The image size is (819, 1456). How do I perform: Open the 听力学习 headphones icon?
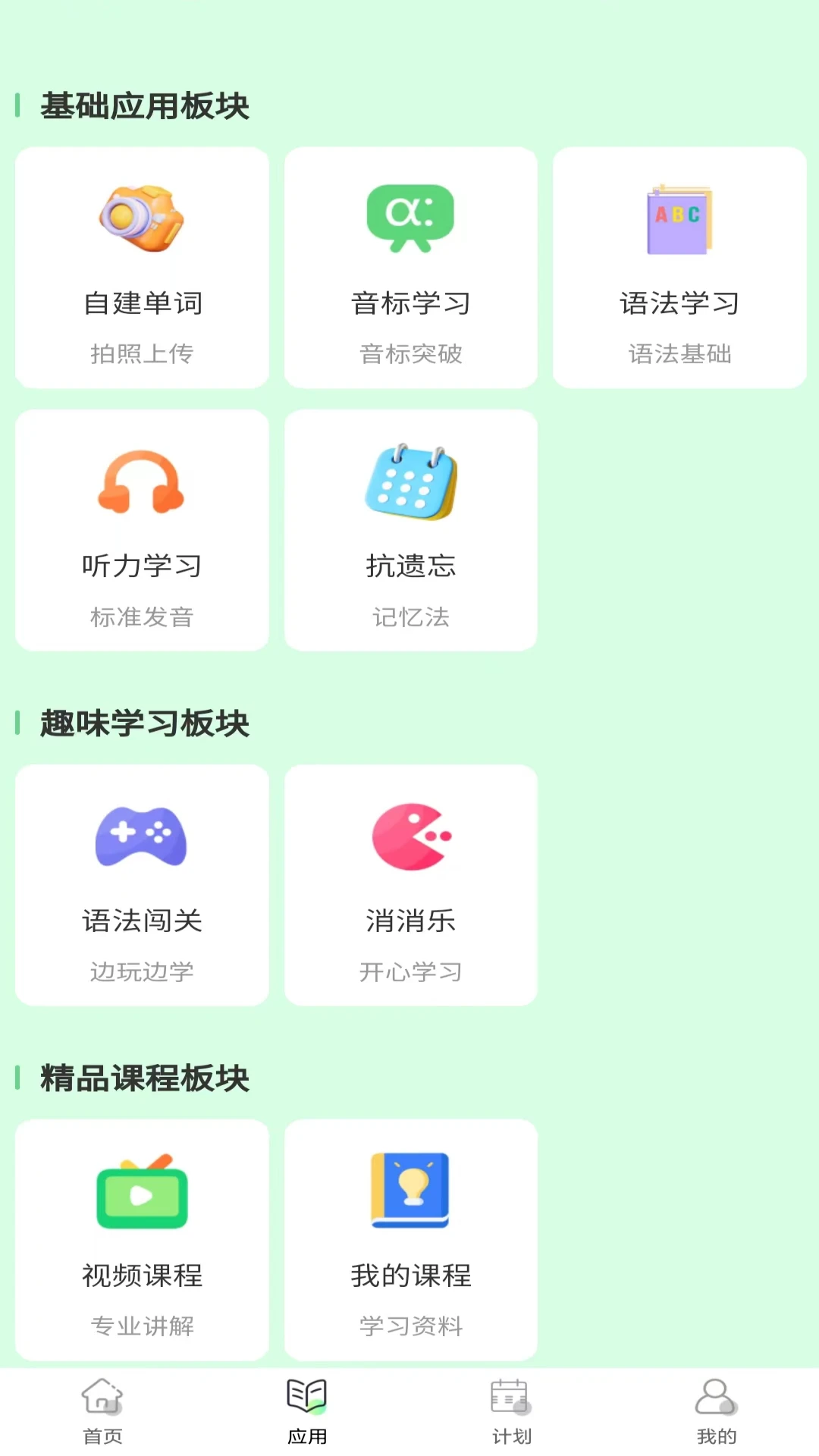click(141, 482)
